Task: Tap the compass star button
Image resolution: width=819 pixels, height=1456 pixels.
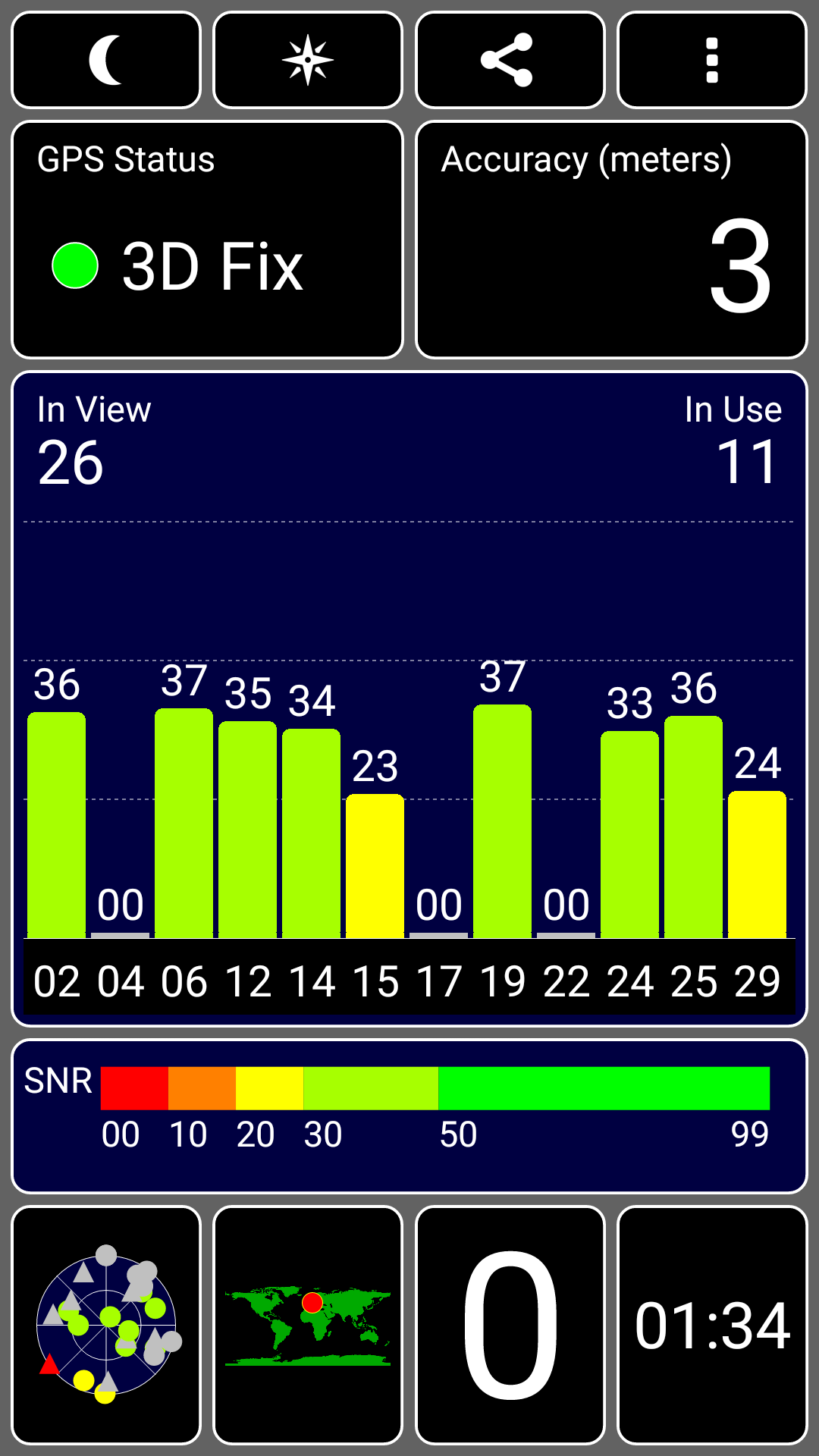Action: (x=308, y=60)
